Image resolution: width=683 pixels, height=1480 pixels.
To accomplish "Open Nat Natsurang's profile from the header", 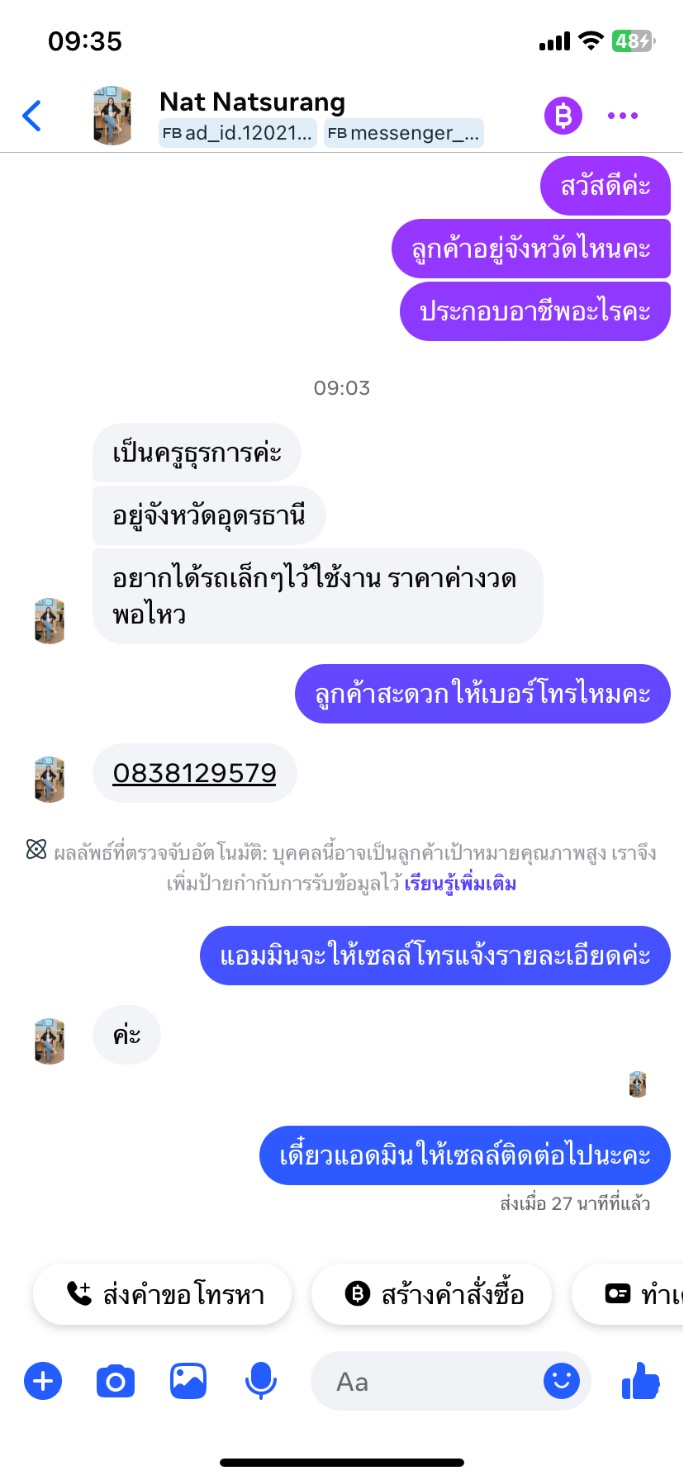I will (x=252, y=102).
